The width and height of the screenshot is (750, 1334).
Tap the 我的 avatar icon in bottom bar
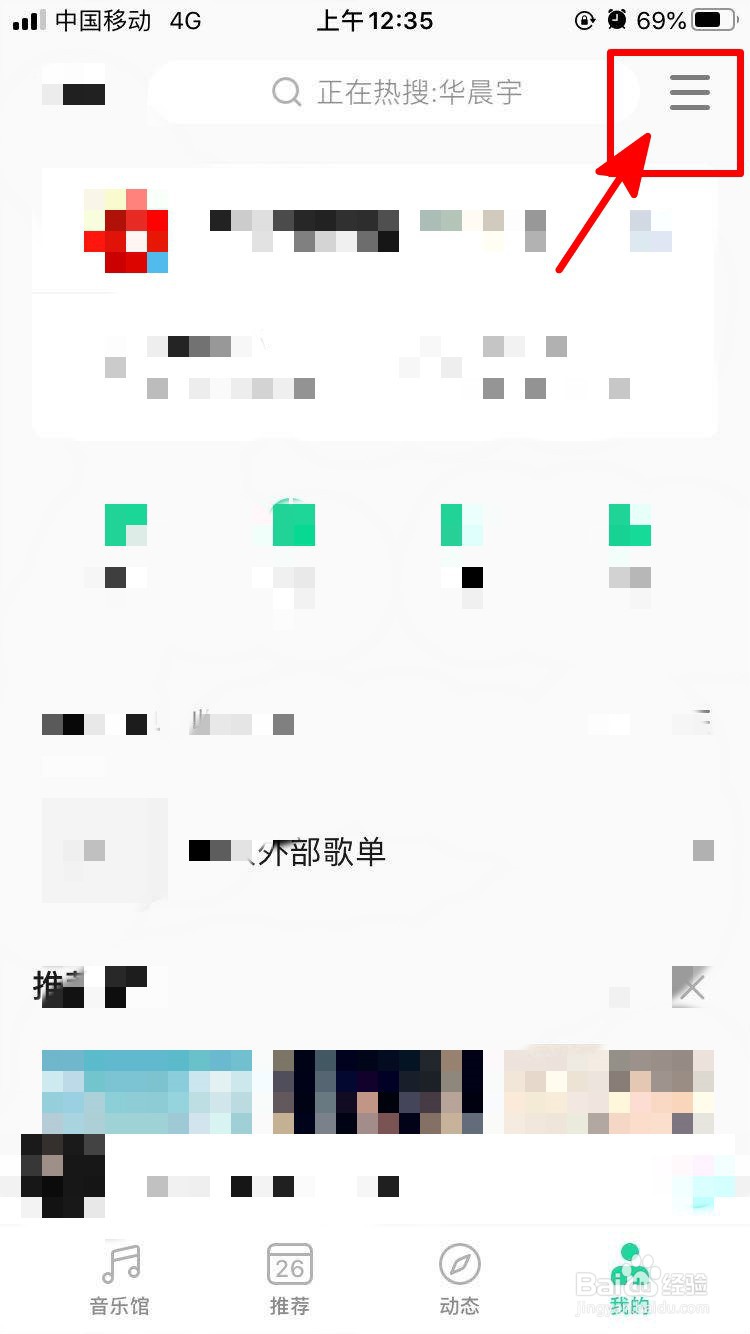(629, 1263)
